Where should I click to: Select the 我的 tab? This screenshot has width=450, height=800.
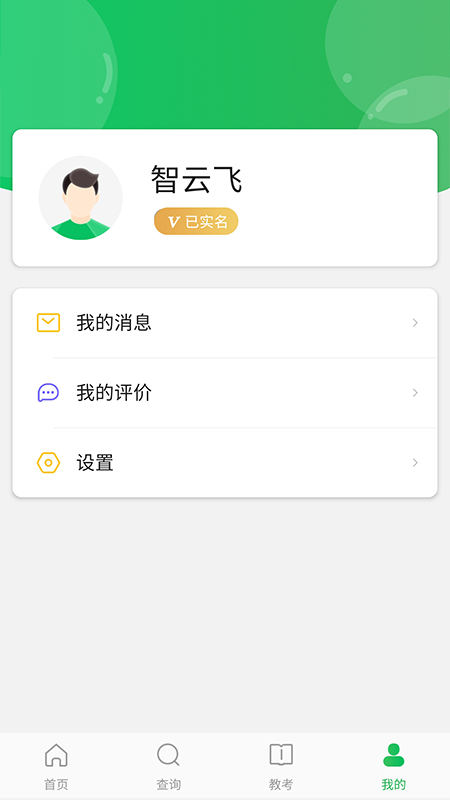(393, 766)
